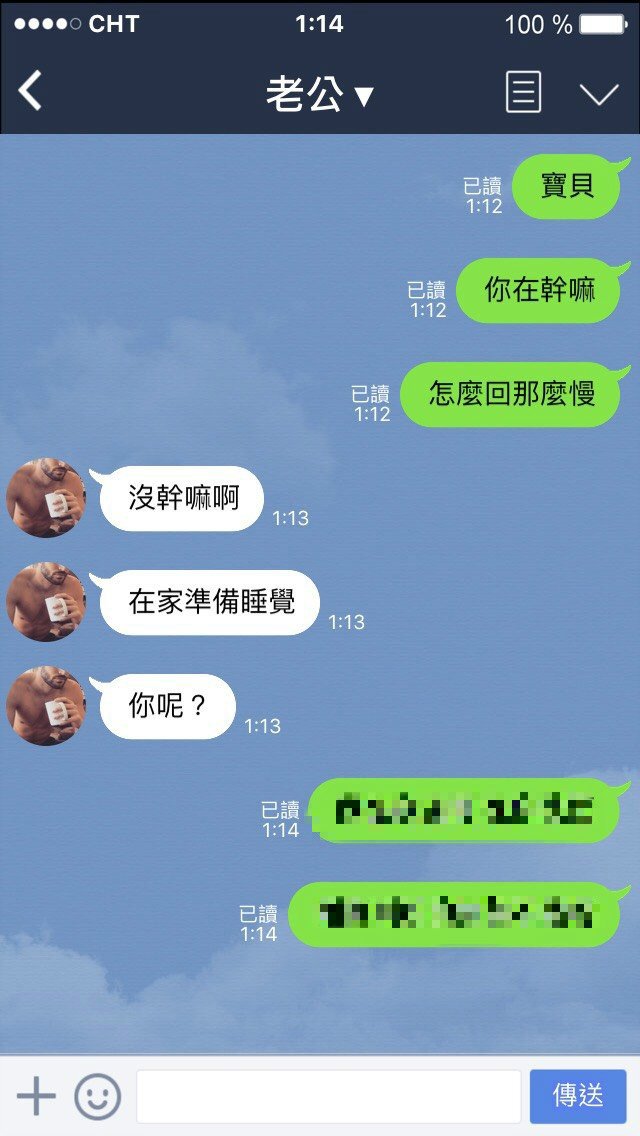The width and height of the screenshot is (640, 1136).
Task: View sender's avatar beside 沒幹嘛啊
Action: click(46, 497)
